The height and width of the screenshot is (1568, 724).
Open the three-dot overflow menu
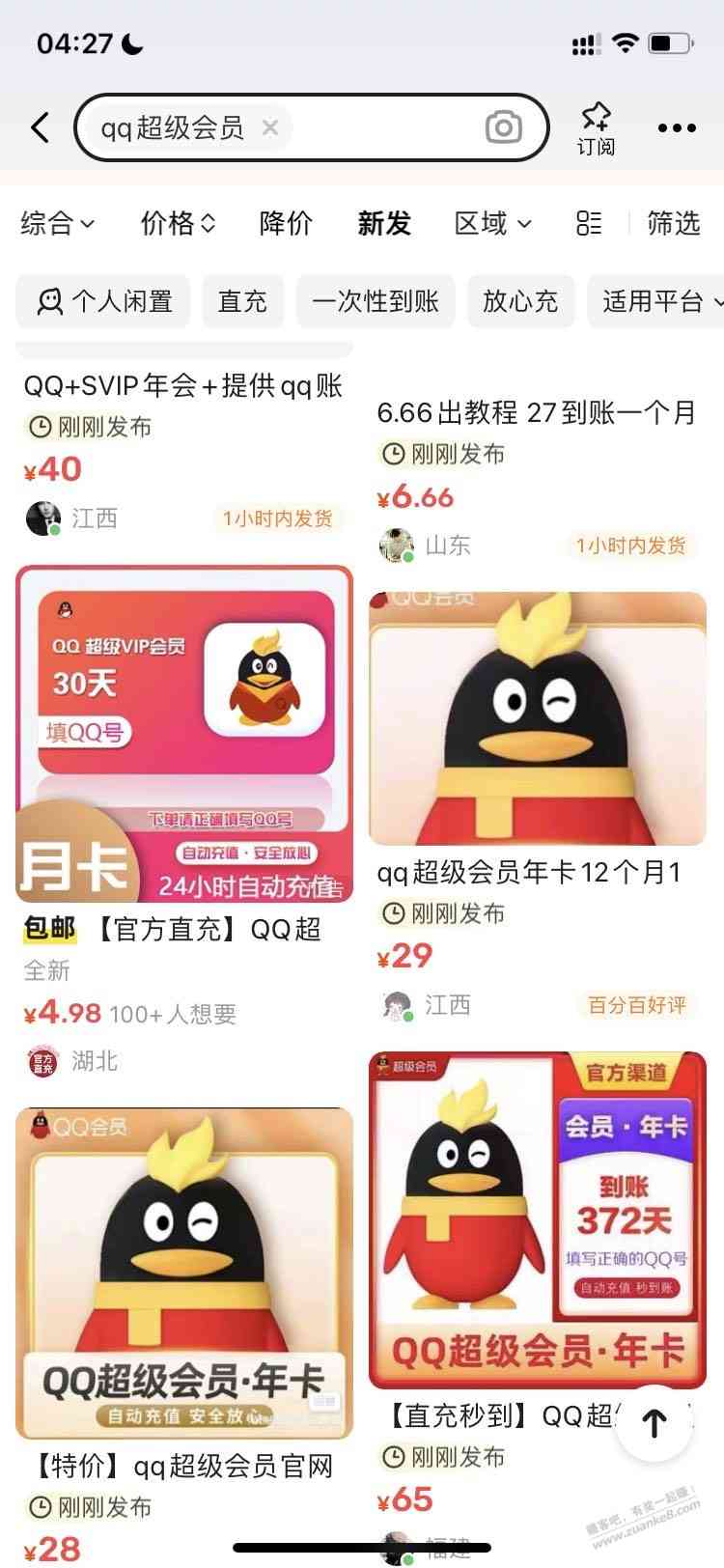677,127
